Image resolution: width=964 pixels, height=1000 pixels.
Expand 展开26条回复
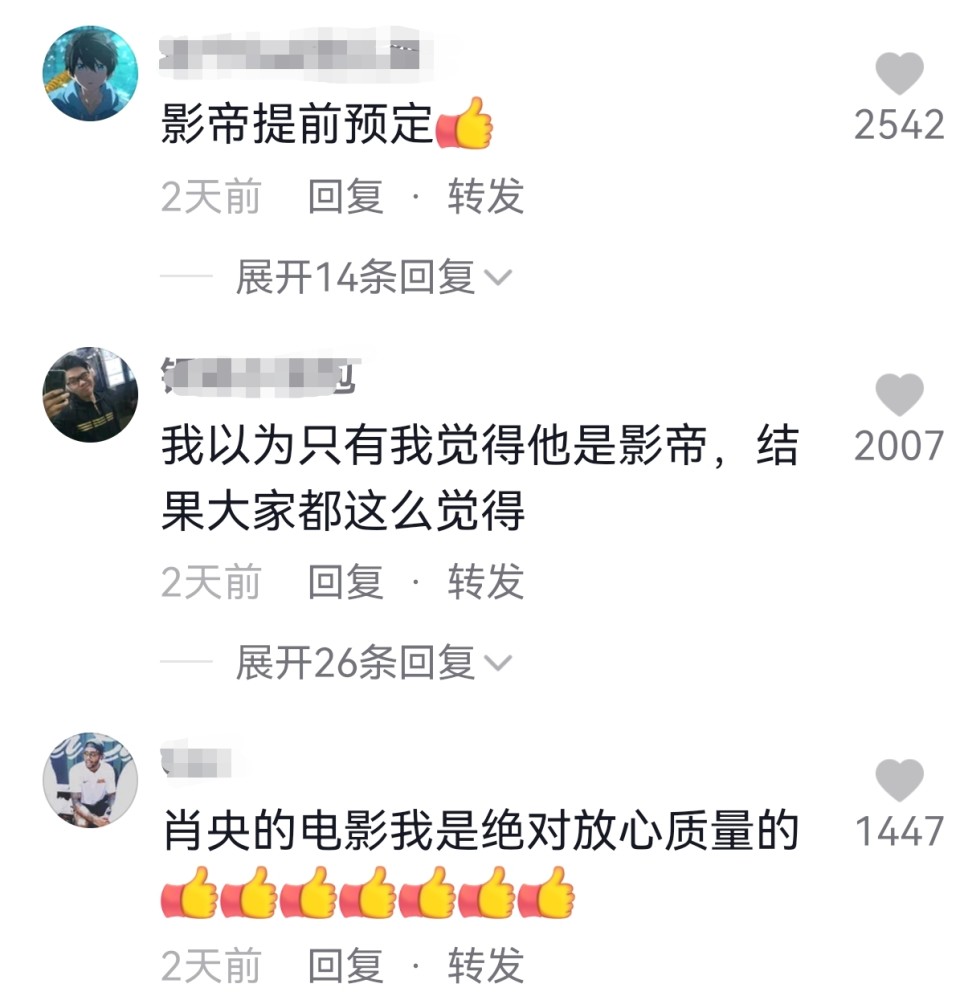pyautogui.click(x=372, y=662)
